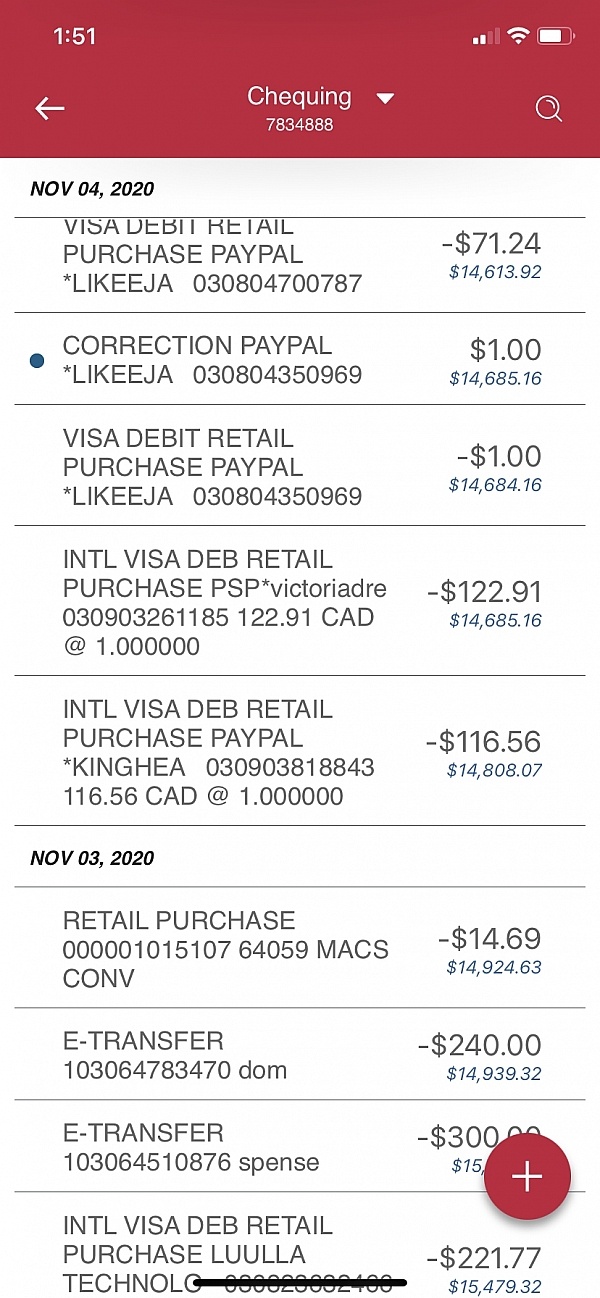Tap the red plus floating button
This screenshot has width=600, height=1298.
click(x=527, y=1177)
